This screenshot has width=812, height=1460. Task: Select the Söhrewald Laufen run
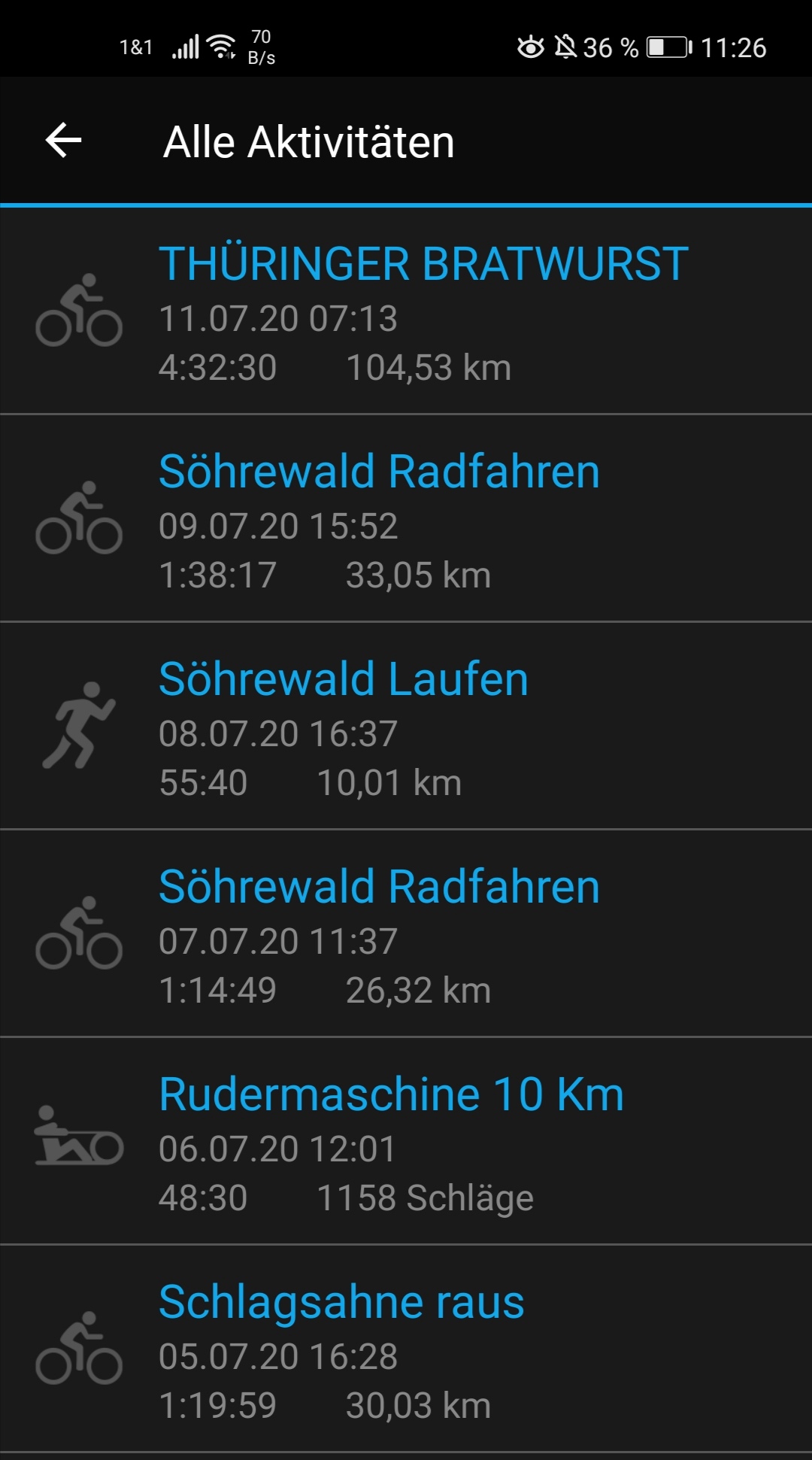tap(344, 680)
